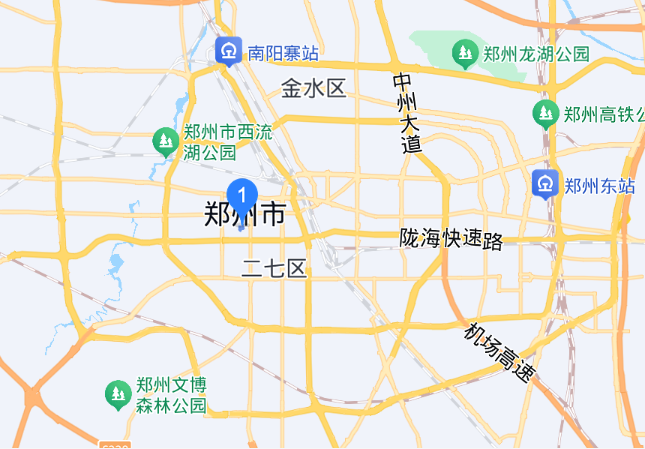Image resolution: width=645 pixels, height=449 pixels.
Task: Select the 南阳寨站 station point on the map
Action: (229, 50)
